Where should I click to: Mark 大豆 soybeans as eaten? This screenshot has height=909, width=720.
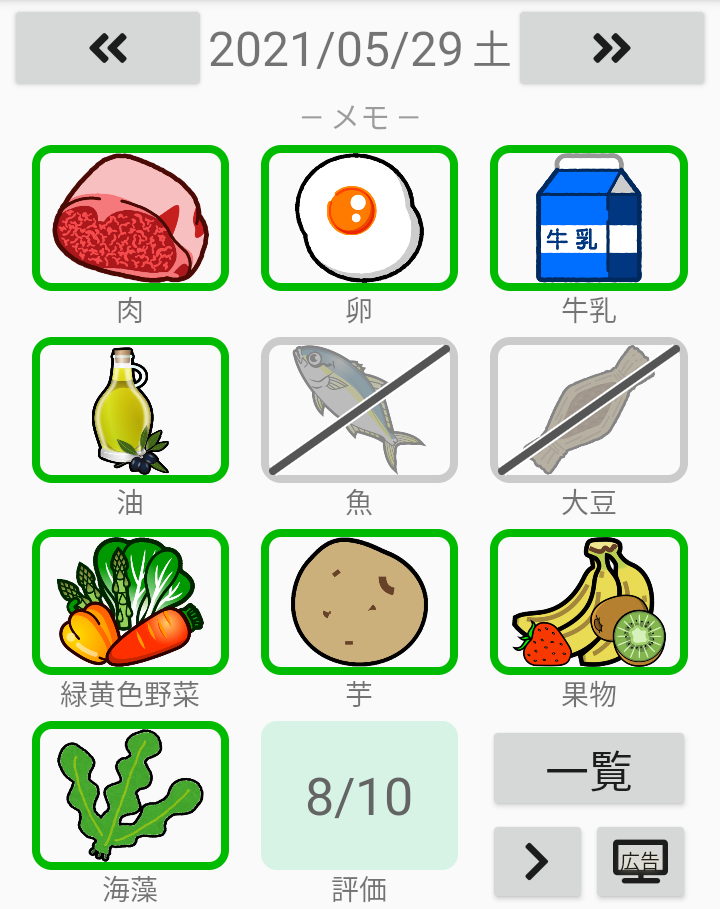tap(589, 410)
